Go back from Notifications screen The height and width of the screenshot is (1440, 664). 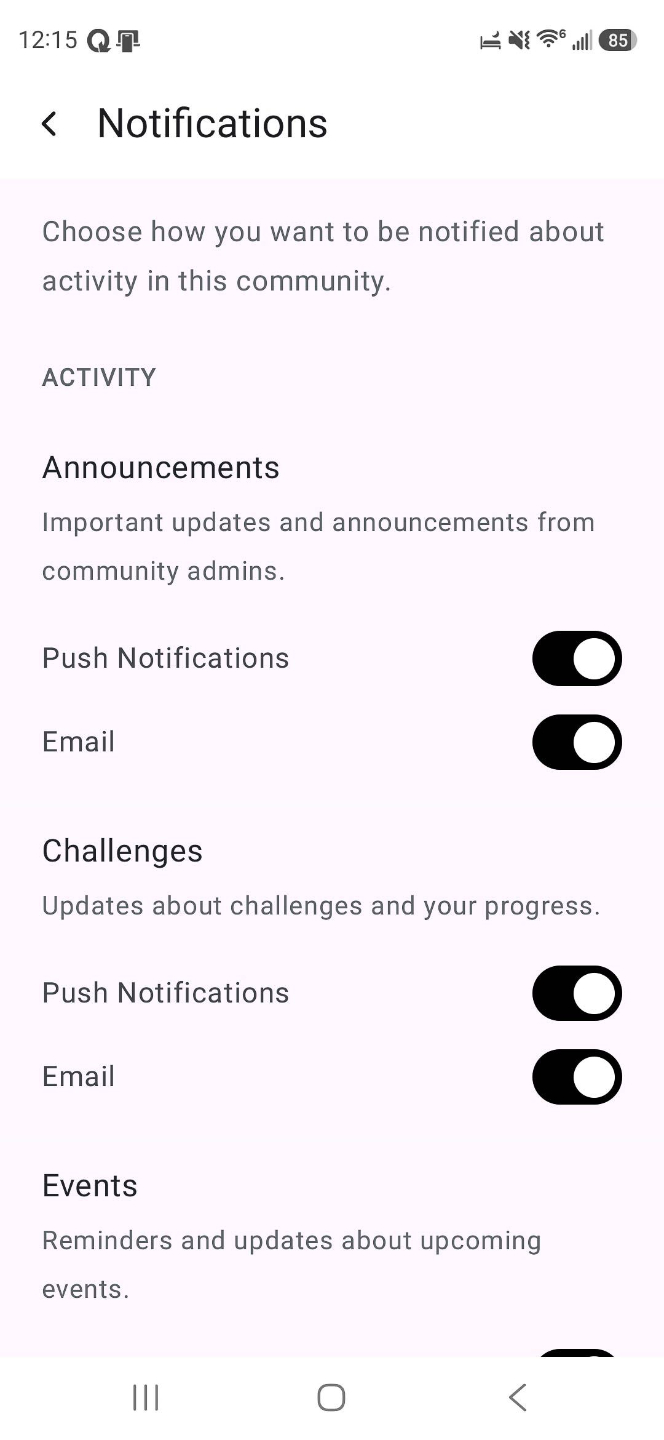[49, 124]
